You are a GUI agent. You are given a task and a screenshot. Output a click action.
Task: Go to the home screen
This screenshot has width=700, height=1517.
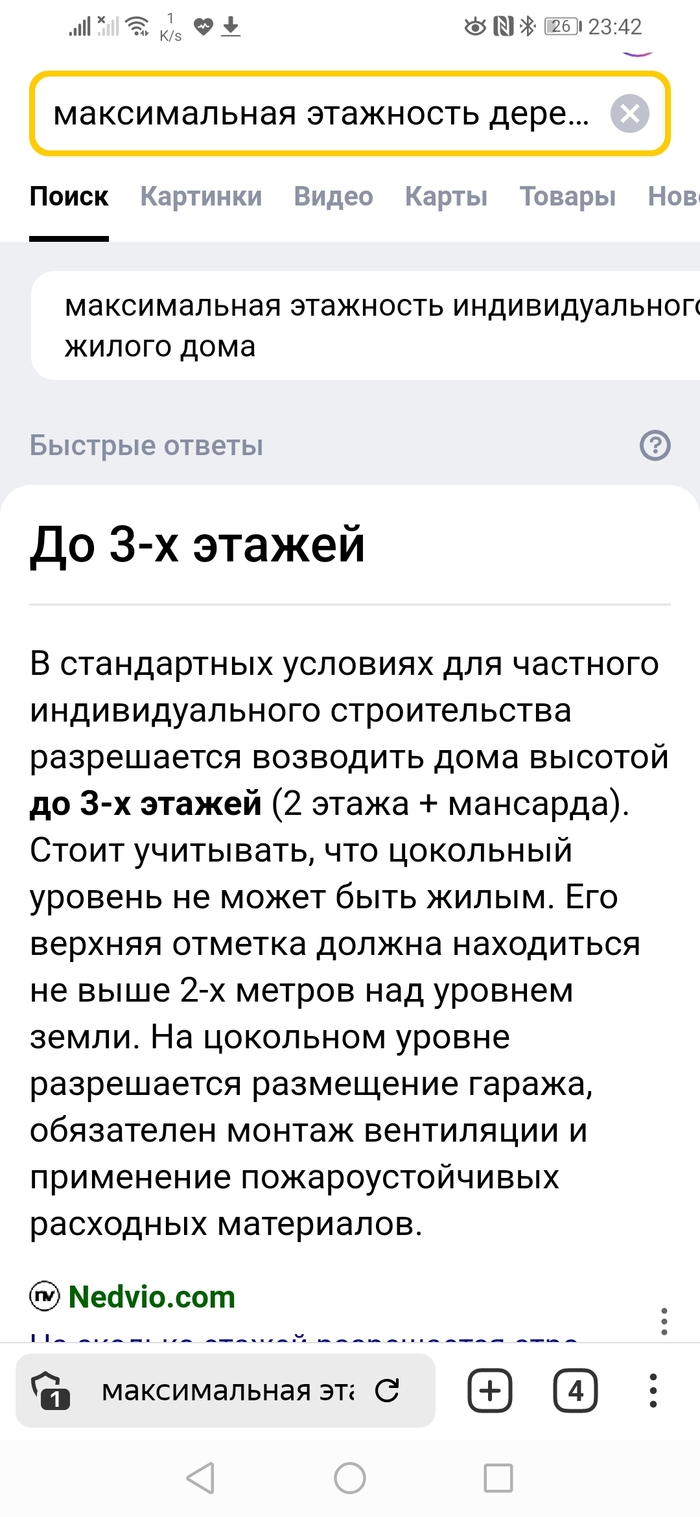[x=350, y=1478]
